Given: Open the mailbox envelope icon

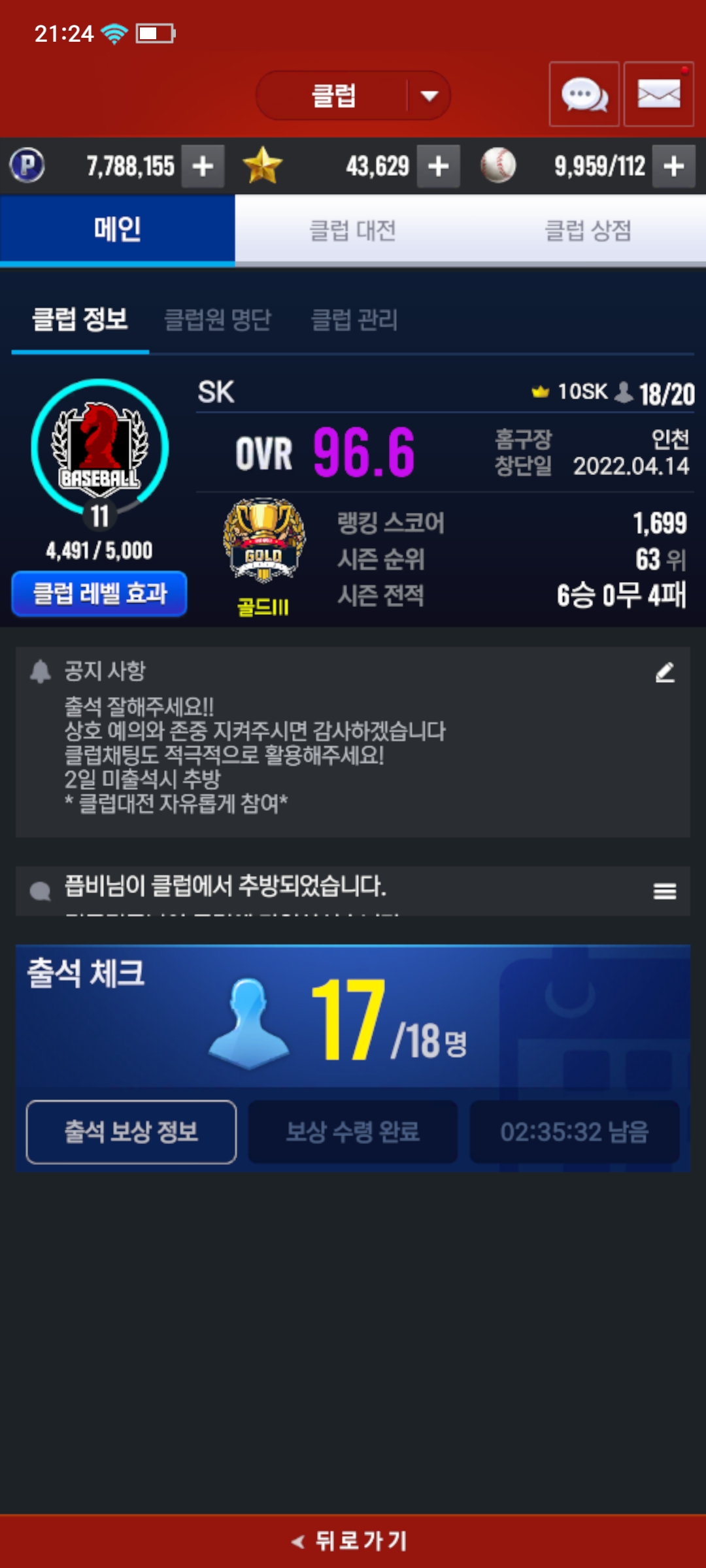Looking at the screenshot, I should (658, 95).
